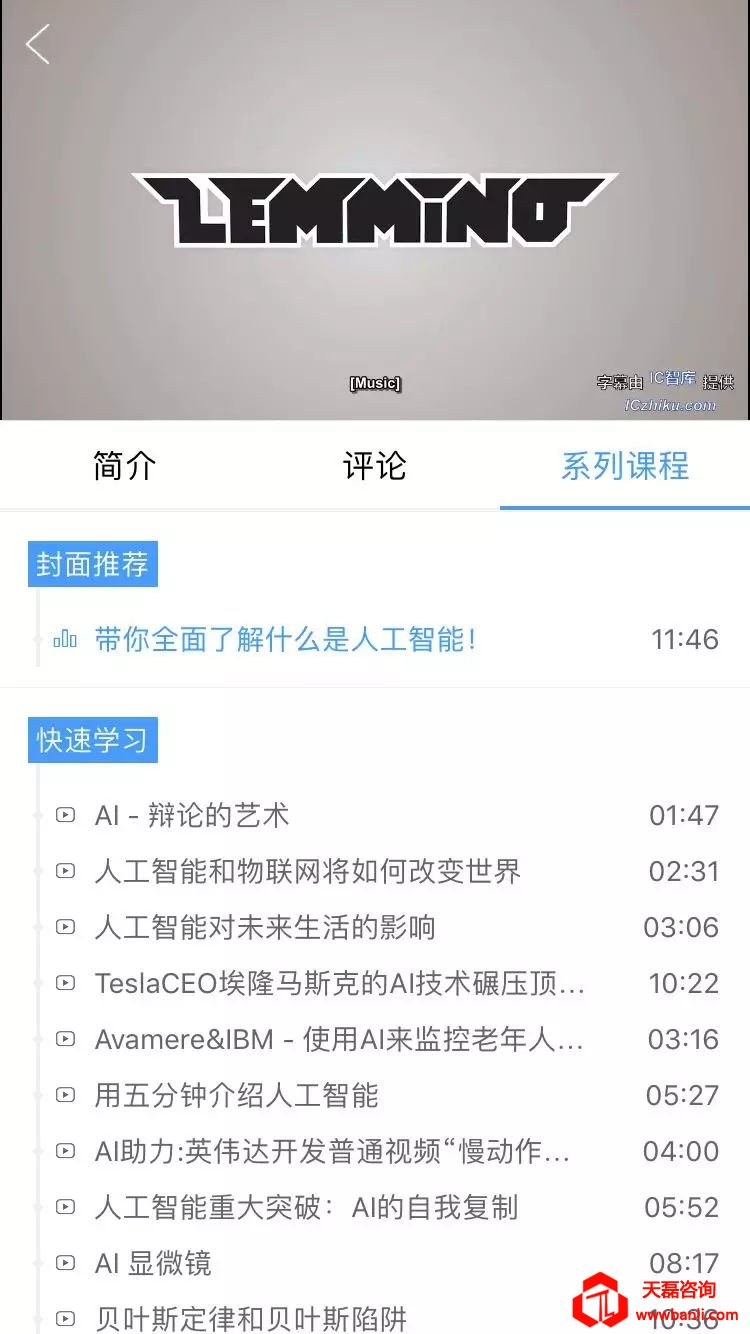The width and height of the screenshot is (750, 1334).
Task: Open the Avamere&IBM 监控老年人 lesson
Action: 339,1039
